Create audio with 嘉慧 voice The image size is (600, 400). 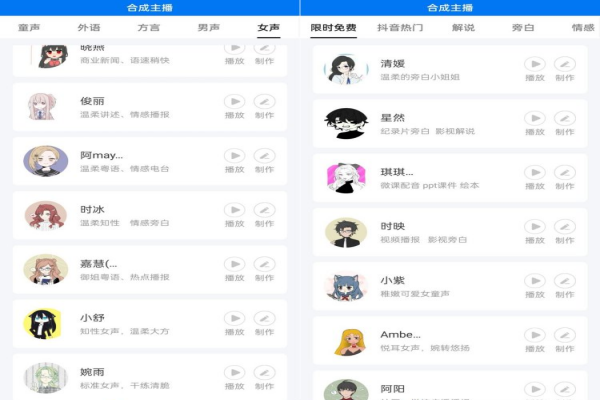[264, 264]
